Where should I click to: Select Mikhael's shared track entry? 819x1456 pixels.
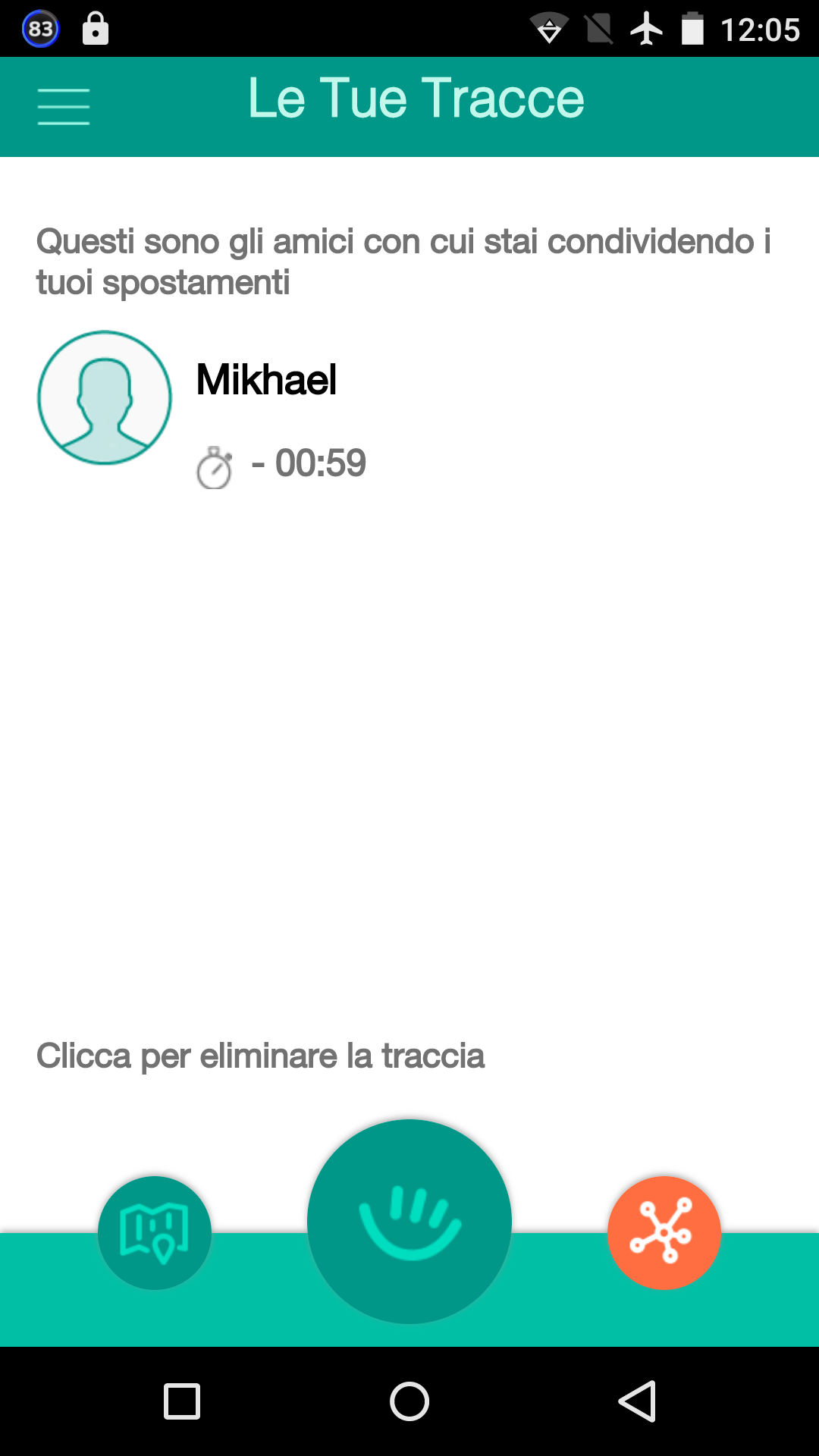pyautogui.click(x=409, y=409)
